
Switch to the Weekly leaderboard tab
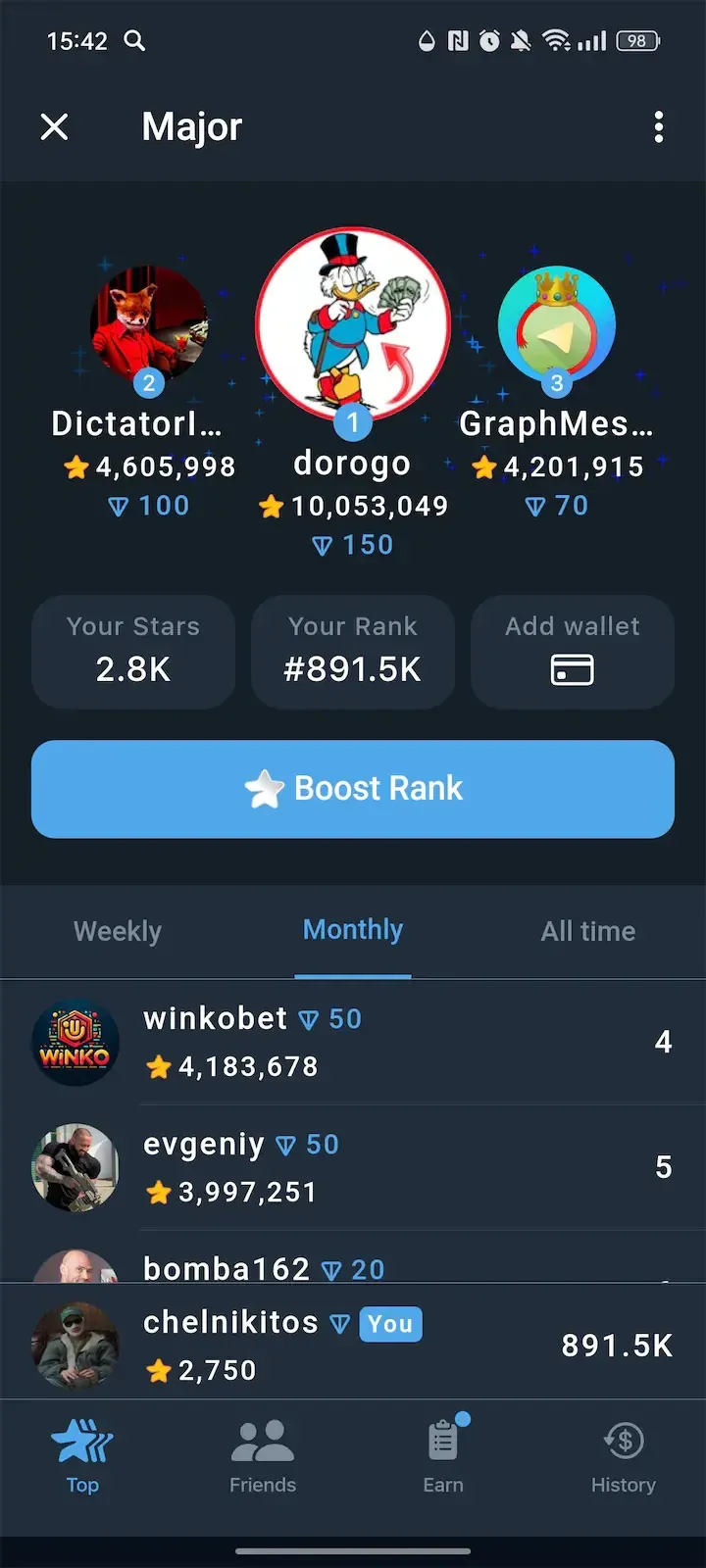pyautogui.click(x=117, y=931)
